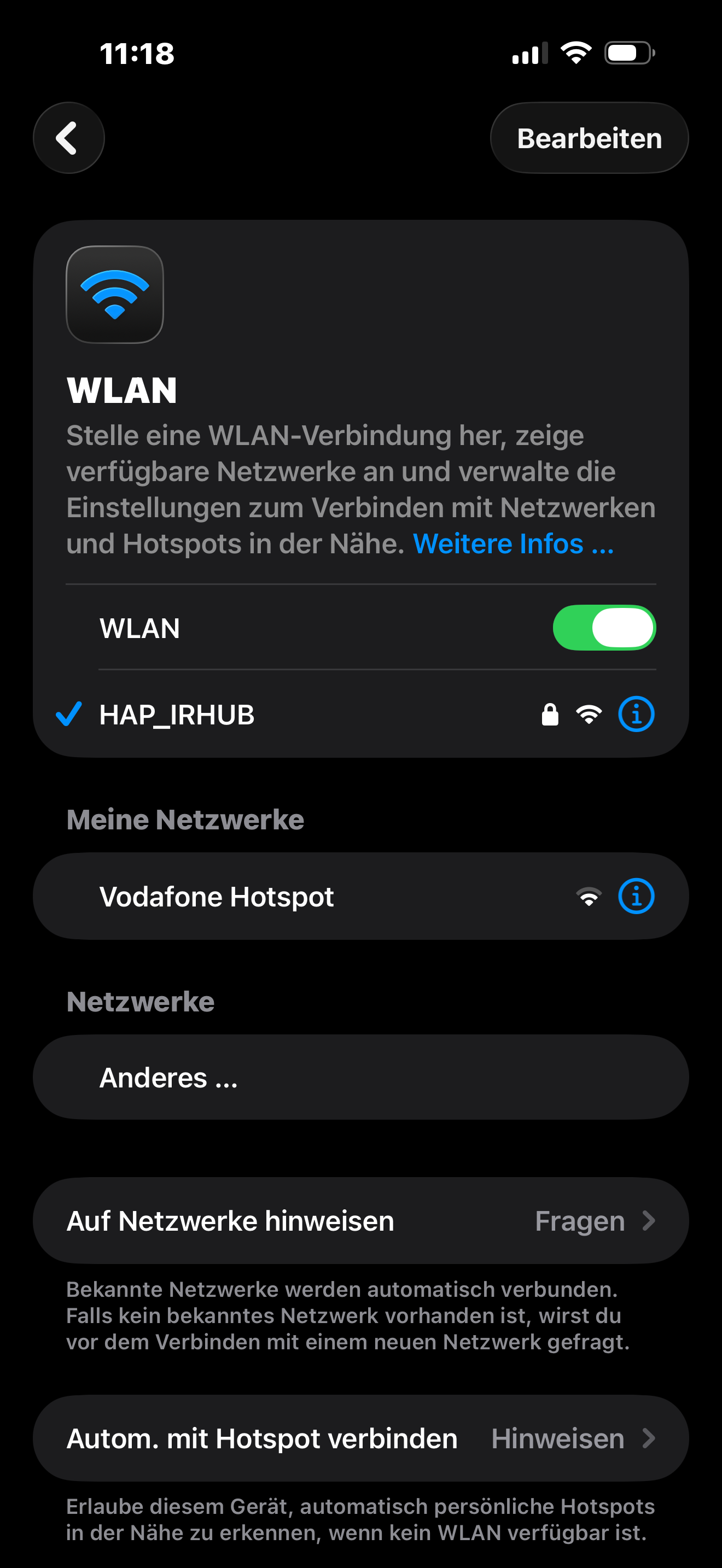Go back to the previous settings page
This screenshot has height=1568, width=722.
tap(68, 138)
